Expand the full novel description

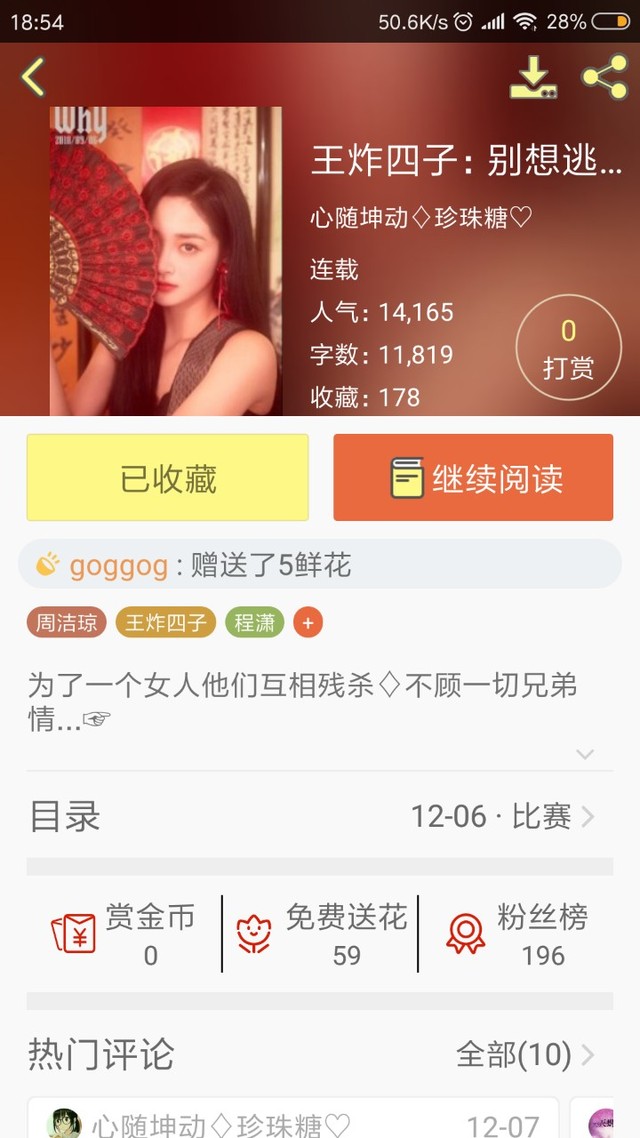click(585, 754)
